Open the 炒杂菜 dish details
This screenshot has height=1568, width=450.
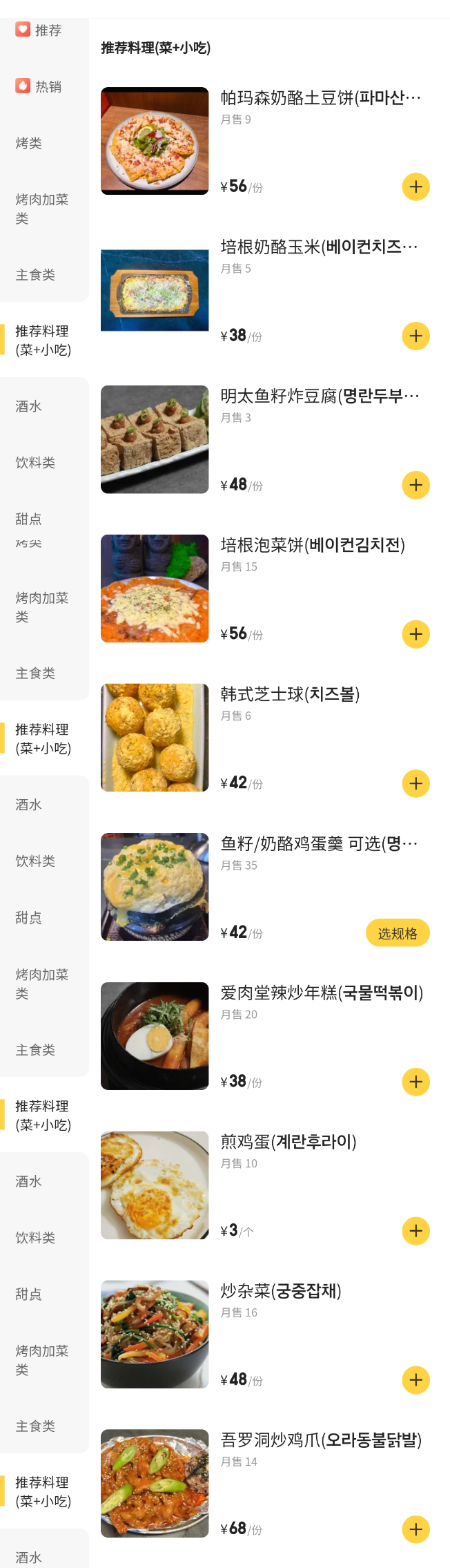pyautogui.click(x=155, y=1335)
